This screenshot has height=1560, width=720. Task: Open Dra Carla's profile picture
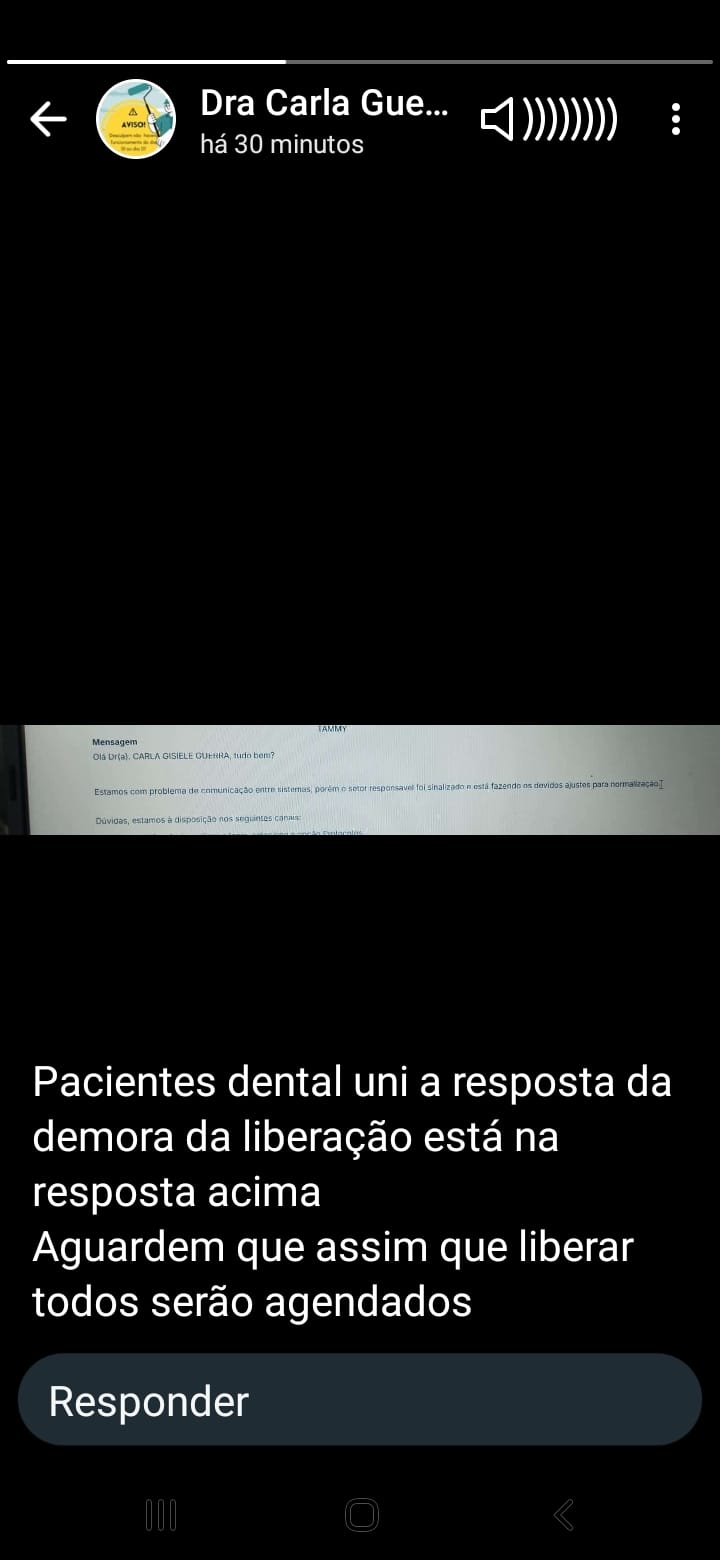pyautogui.click(x=135, y=120)
